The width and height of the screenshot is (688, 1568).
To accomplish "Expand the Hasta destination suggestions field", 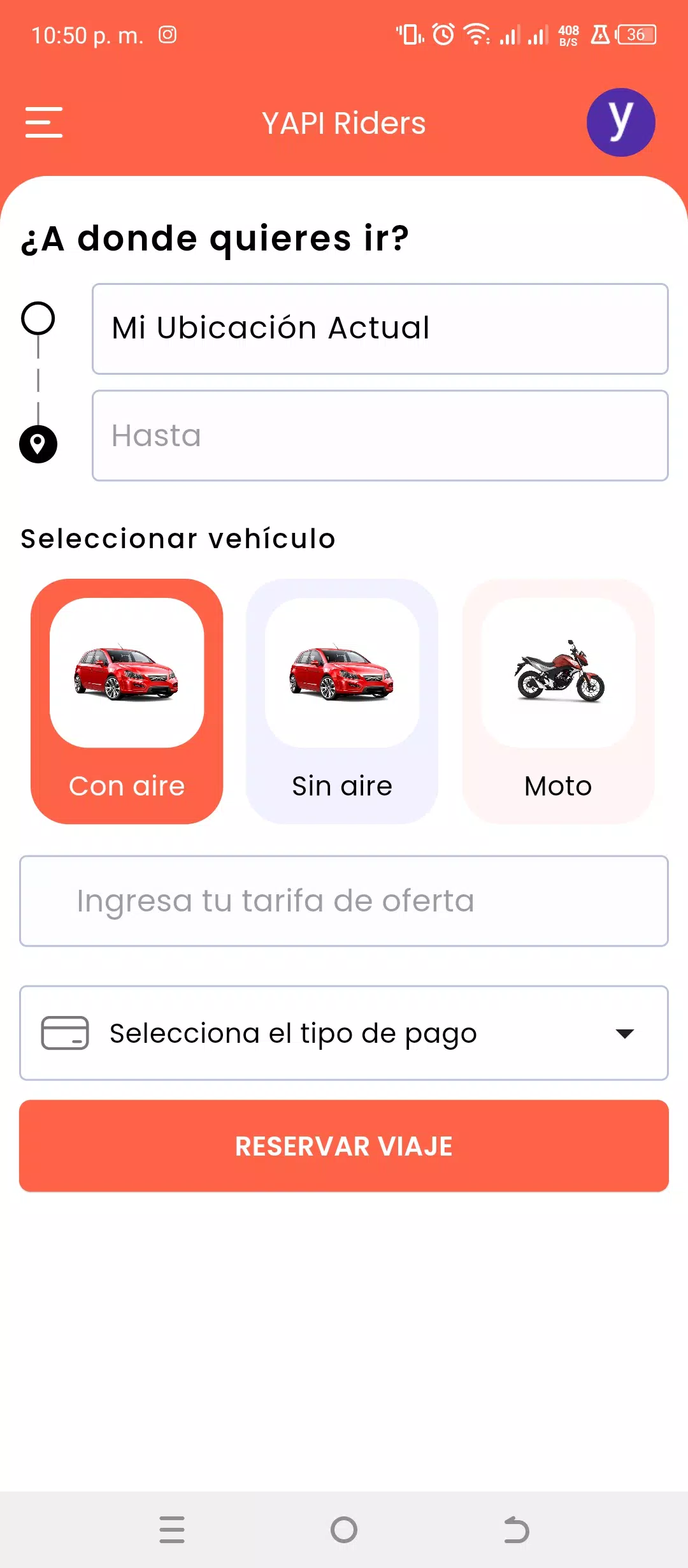I will (380, 435).
